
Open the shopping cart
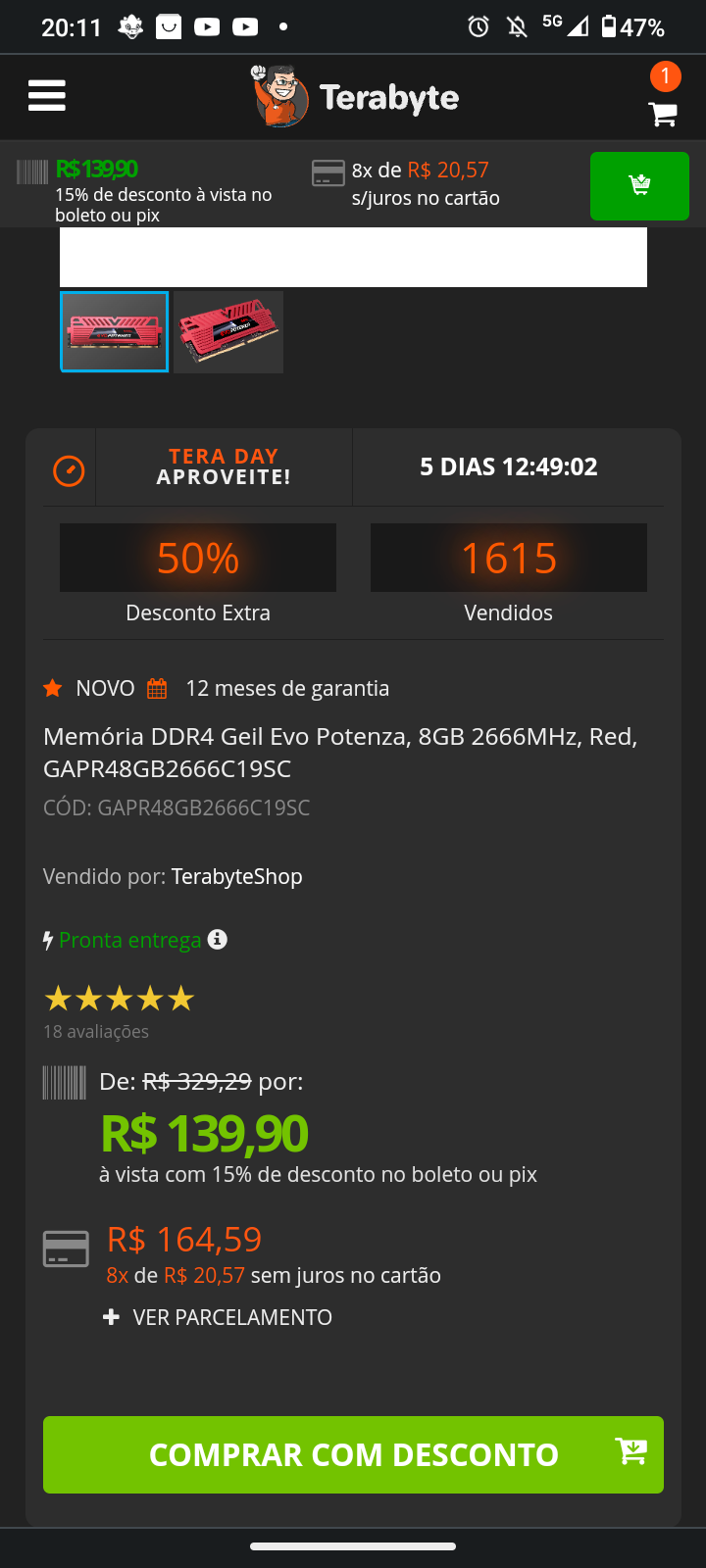point(663,114)
